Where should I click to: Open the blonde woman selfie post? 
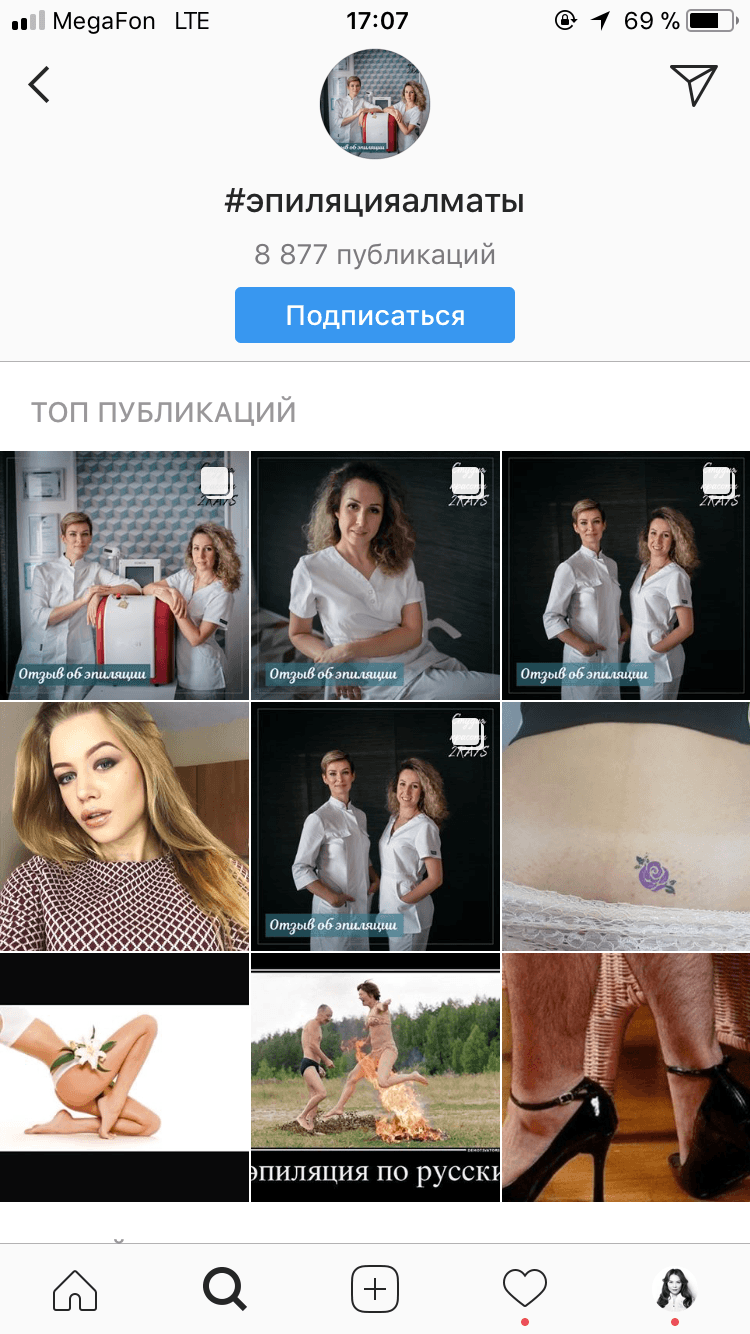point(124,826)
